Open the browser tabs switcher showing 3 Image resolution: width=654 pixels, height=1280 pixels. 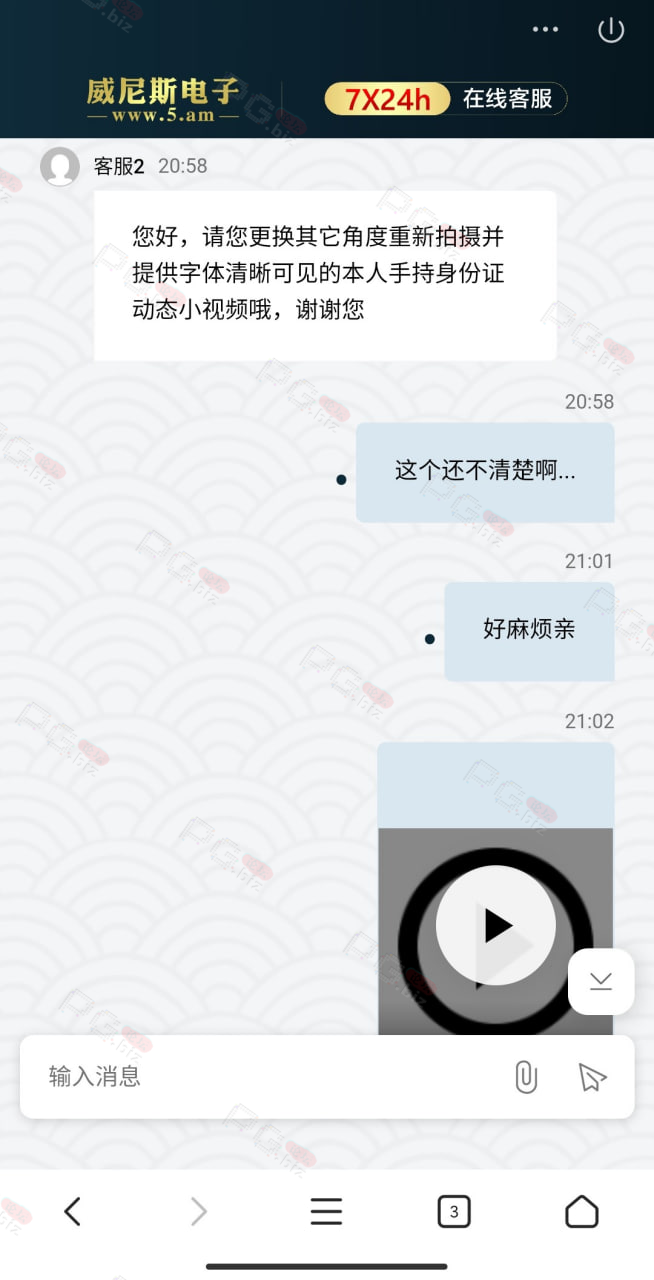tap(454, 1212)
